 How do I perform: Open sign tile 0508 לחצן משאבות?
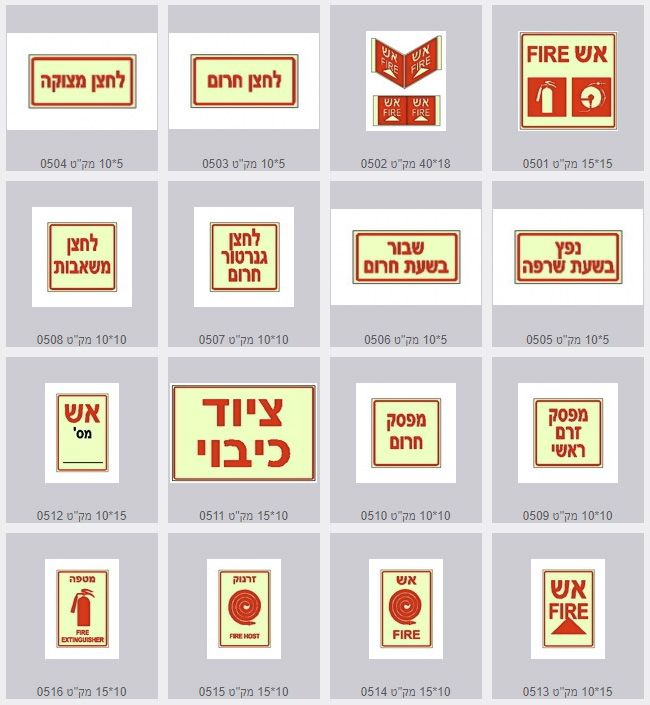tap(82, 257)
